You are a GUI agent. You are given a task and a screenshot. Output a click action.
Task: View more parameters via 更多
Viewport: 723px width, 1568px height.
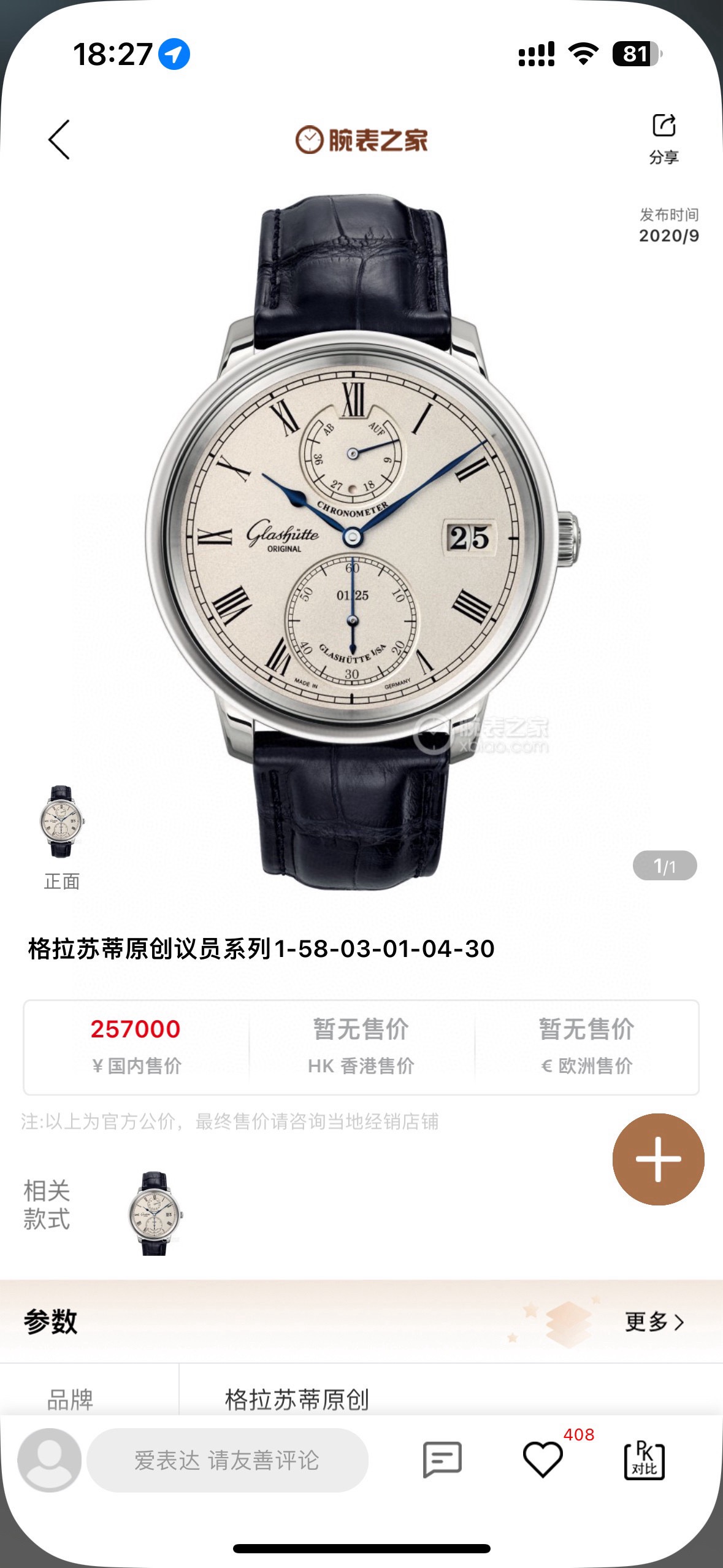654,1321
